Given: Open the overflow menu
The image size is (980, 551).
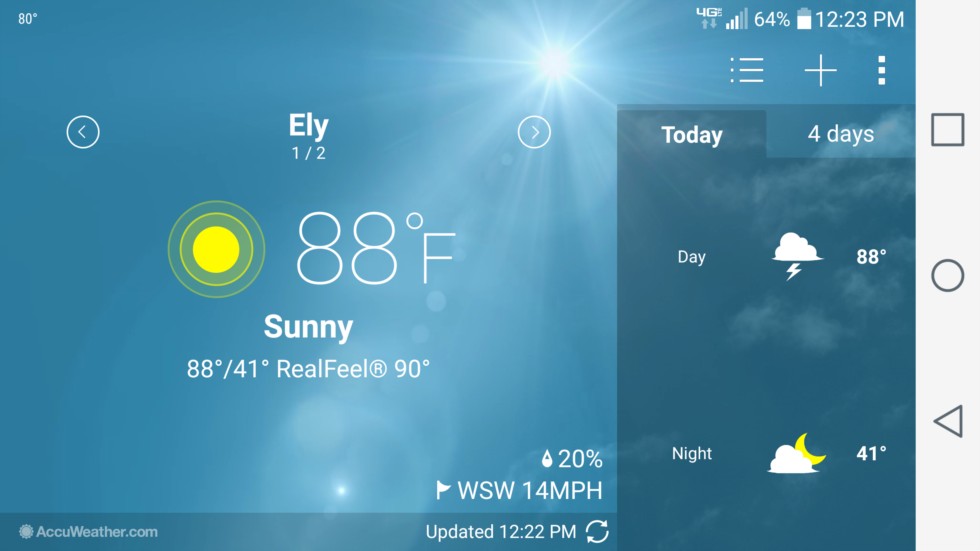Looking at the screenshot, I should [881, 70].
